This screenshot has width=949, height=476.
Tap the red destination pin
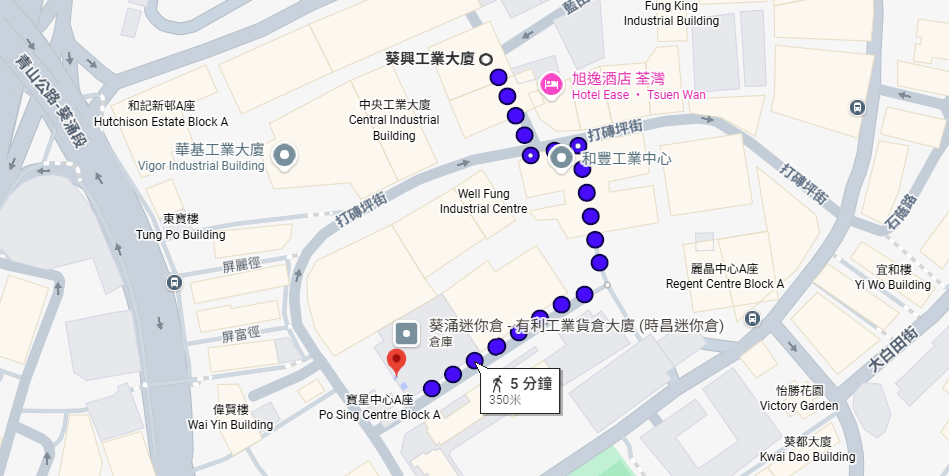397,363
